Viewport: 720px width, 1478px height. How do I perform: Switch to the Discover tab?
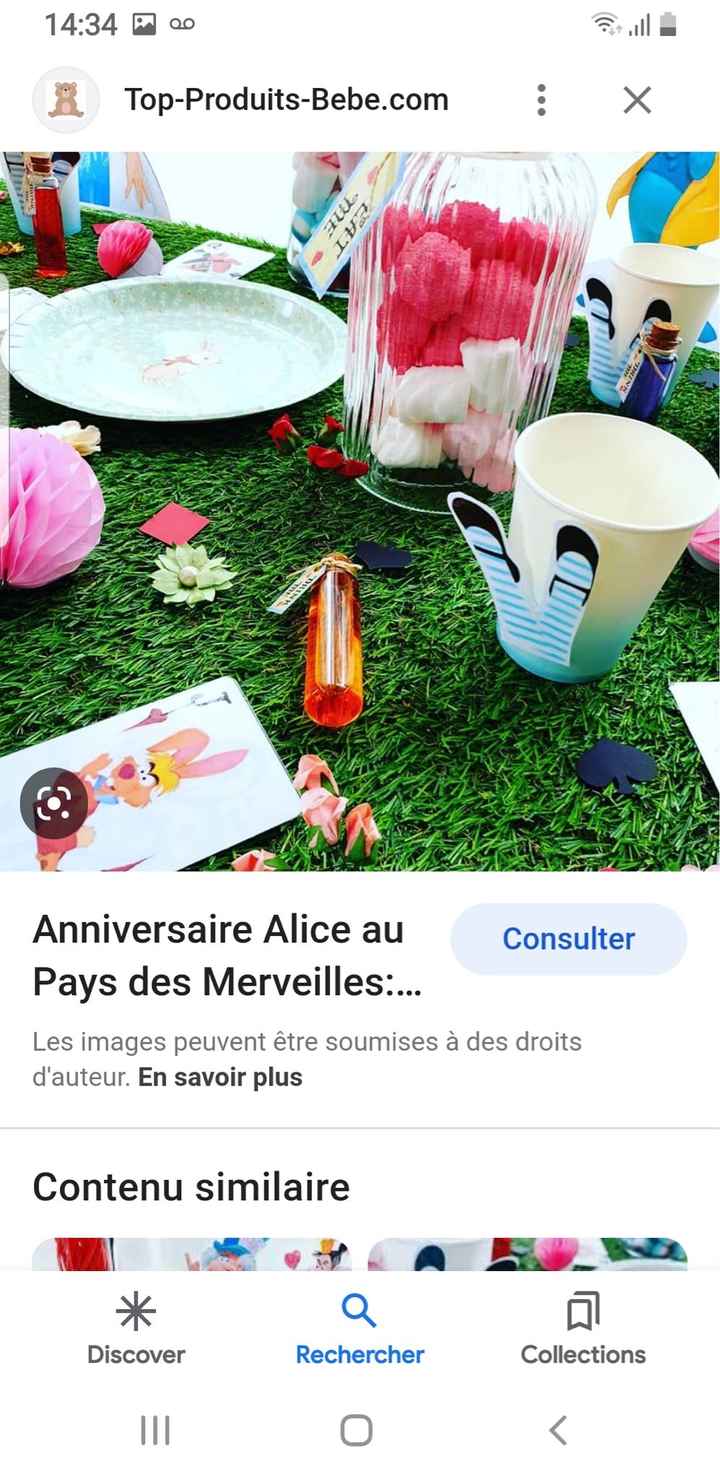pos(136,1329)
